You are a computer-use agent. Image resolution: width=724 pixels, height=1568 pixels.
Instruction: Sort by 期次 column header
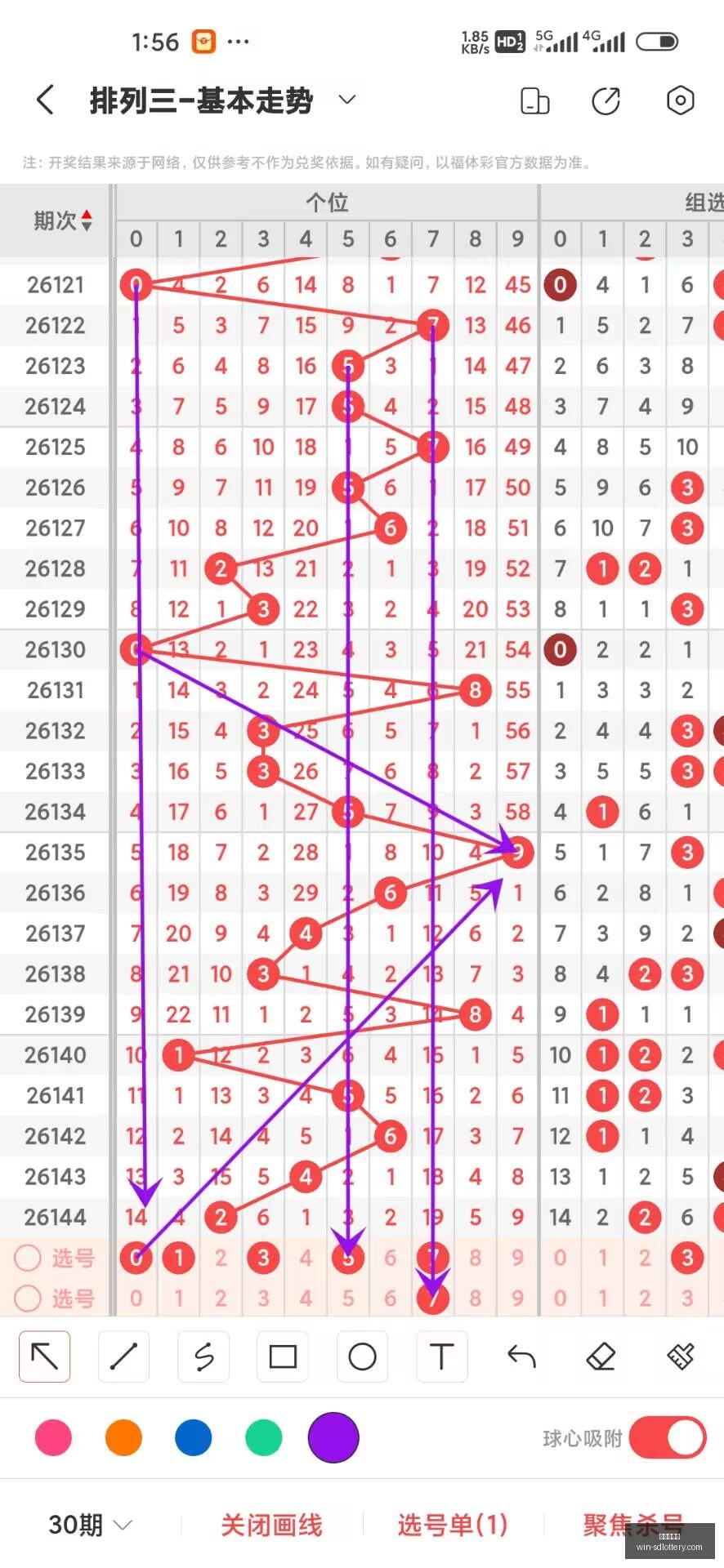point(62,220)
